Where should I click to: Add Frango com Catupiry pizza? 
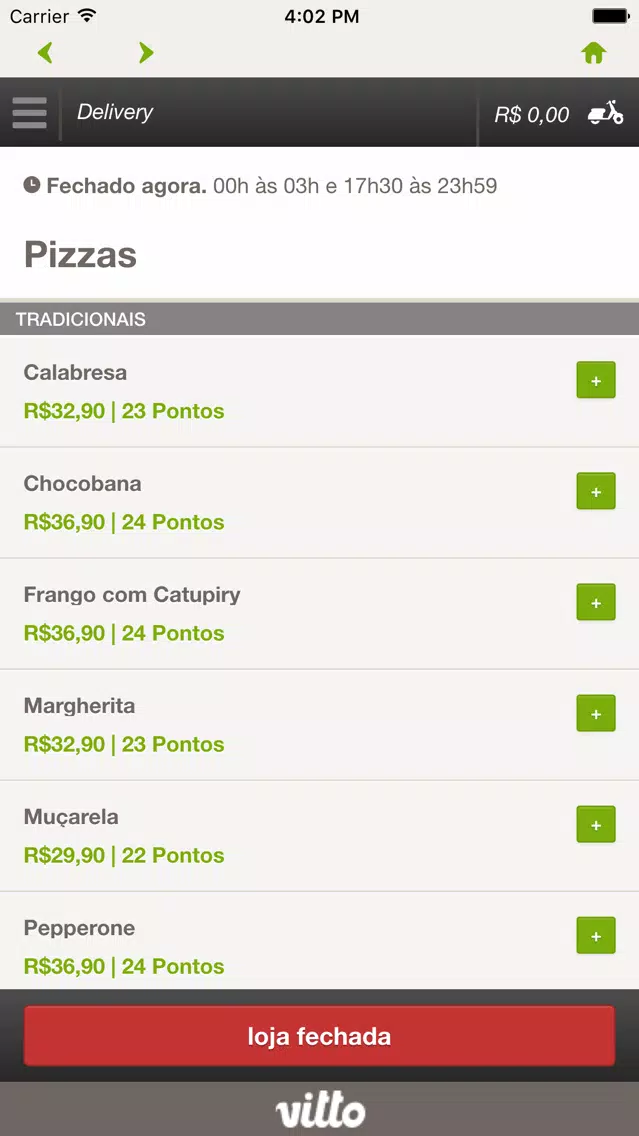pyautogui.click(x=596, y=602)
